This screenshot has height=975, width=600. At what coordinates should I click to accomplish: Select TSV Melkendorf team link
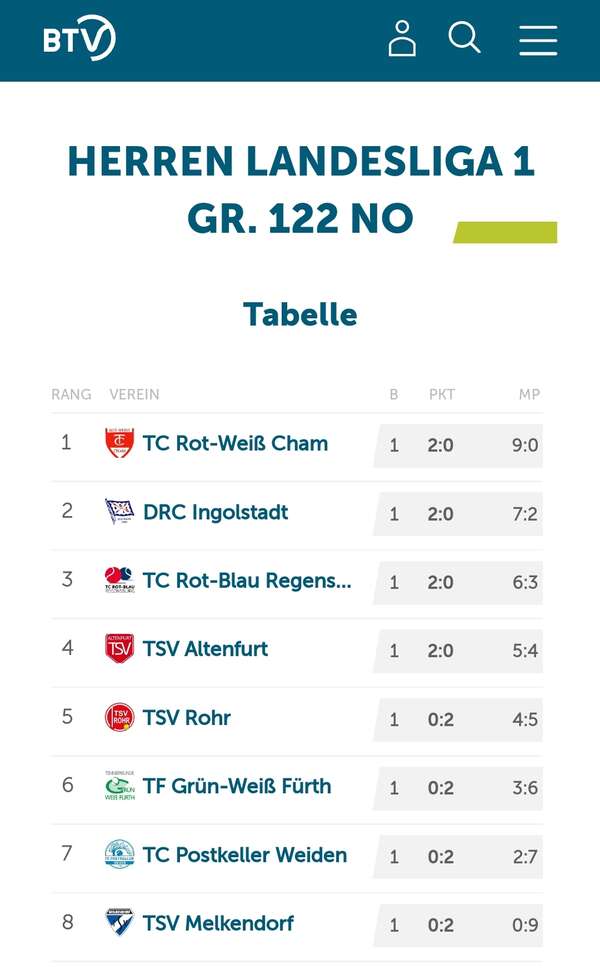(218, 923)
